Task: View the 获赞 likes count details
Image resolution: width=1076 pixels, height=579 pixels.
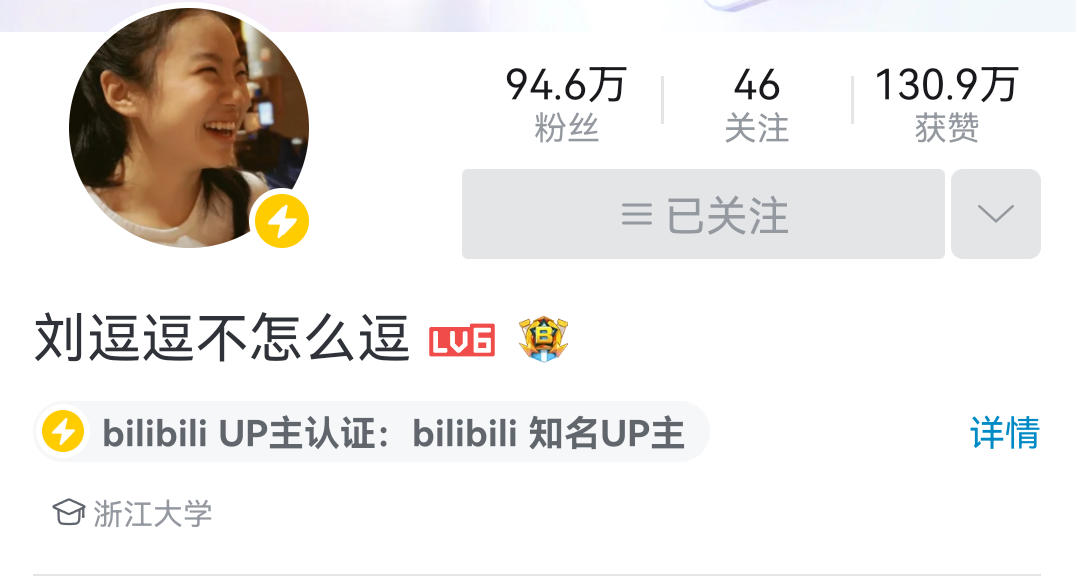Action: click(x=946, y=105)
